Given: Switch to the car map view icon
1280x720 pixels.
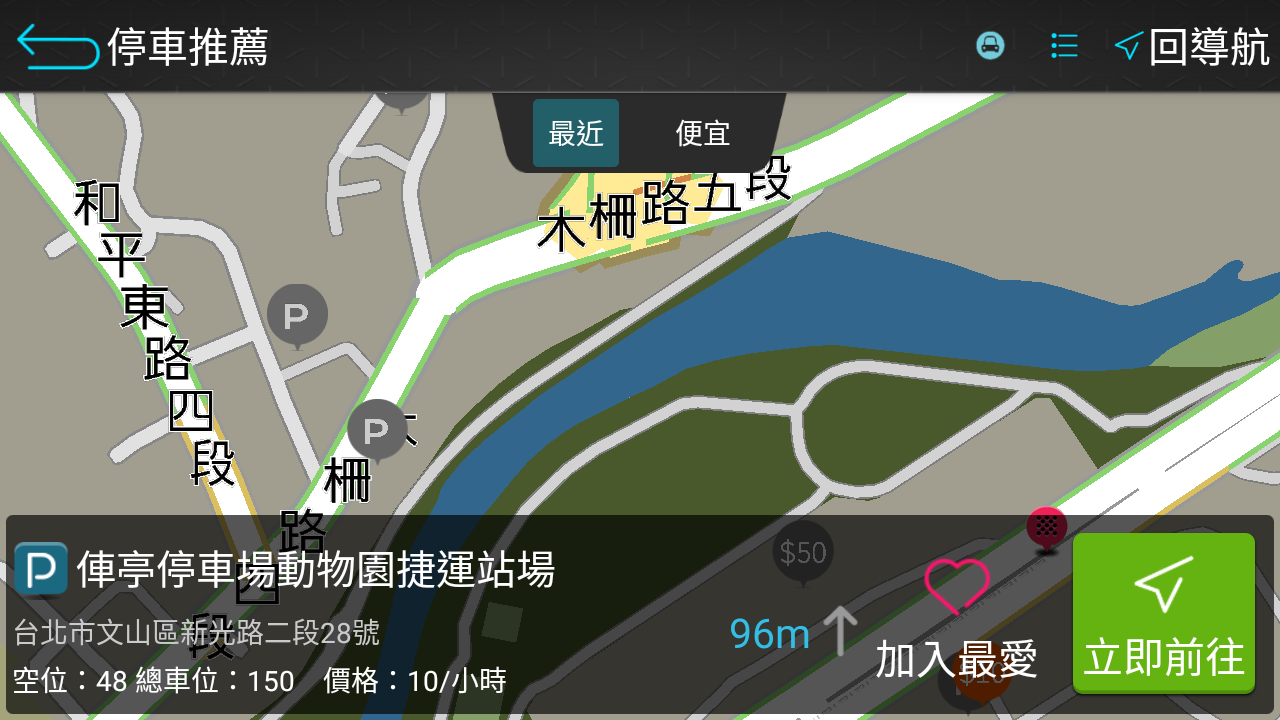Looking at the screenshot, I should pyautogui.click(x=990, y=46).
